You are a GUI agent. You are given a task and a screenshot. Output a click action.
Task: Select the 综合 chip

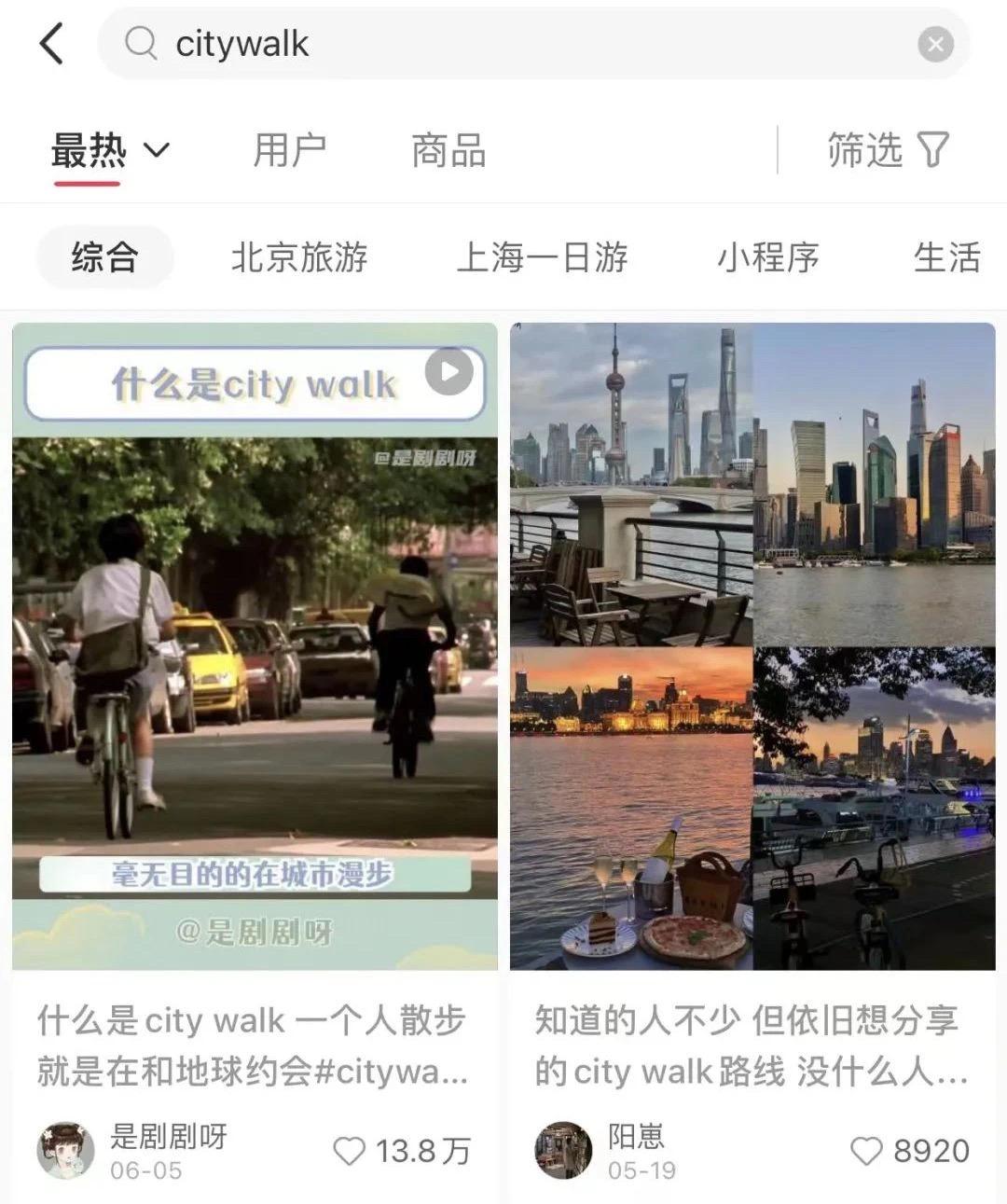tap(104, 257)
